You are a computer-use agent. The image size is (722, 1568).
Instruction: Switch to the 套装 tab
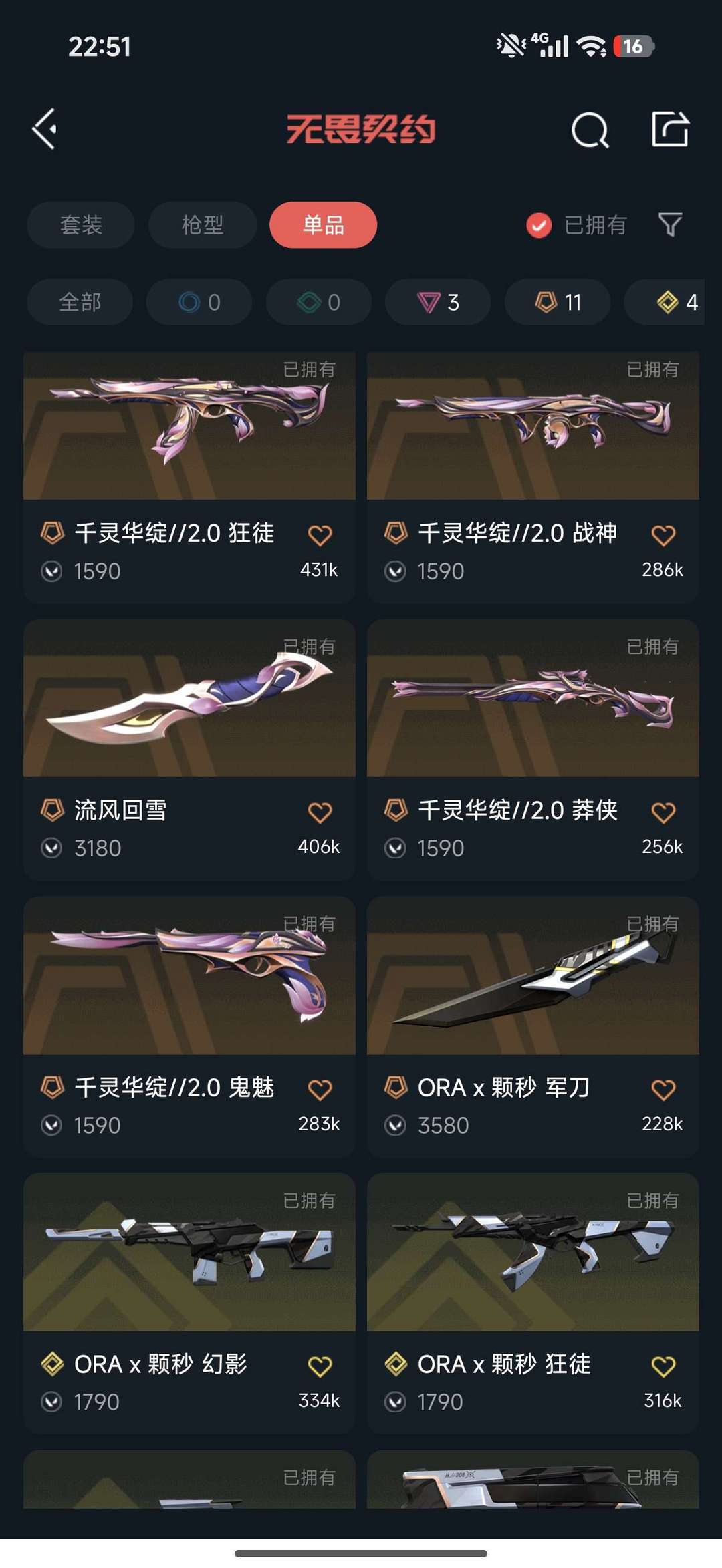pos(81,225)
